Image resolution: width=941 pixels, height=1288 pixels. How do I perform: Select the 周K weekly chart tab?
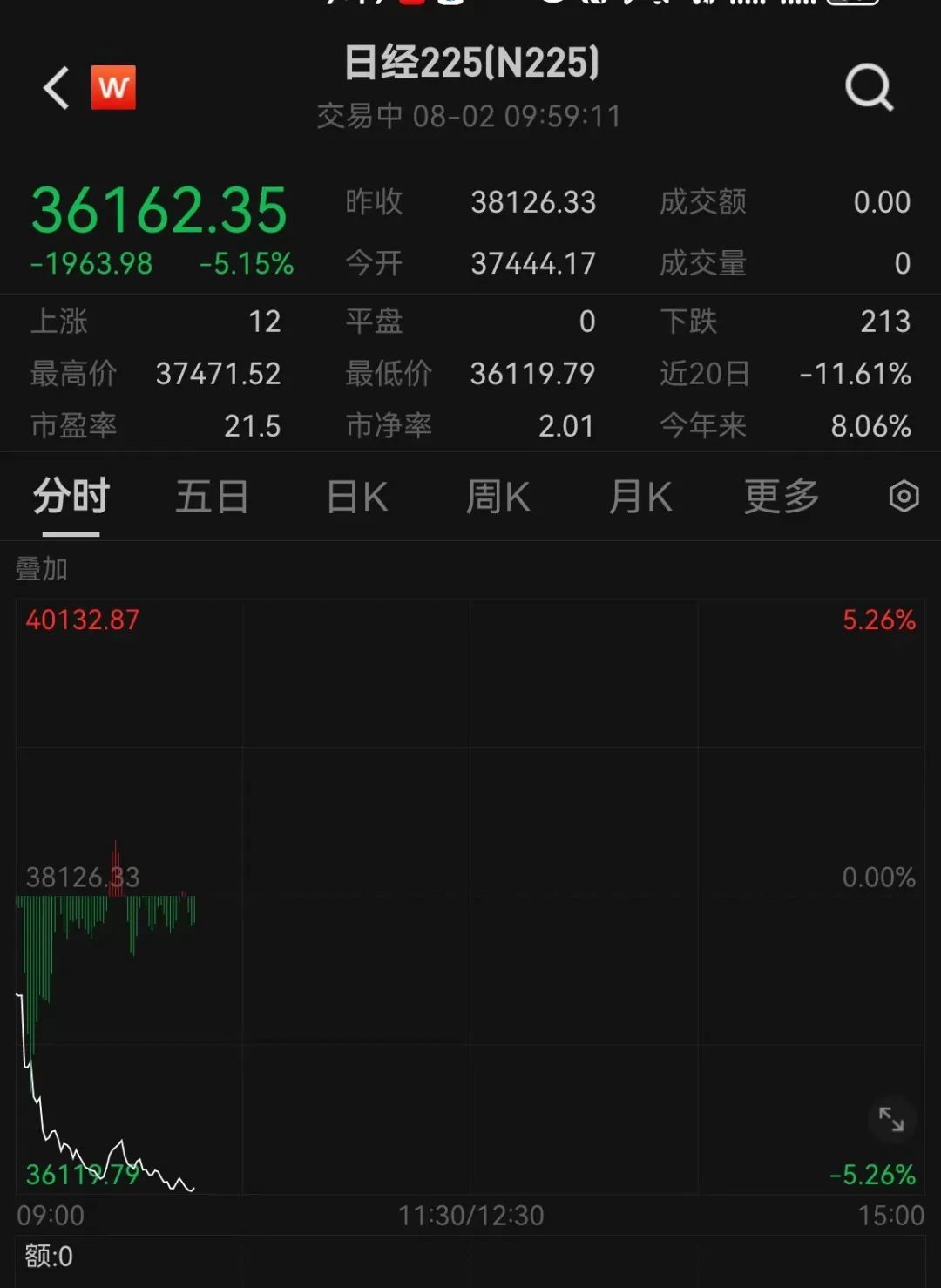[x=498, y=495]
